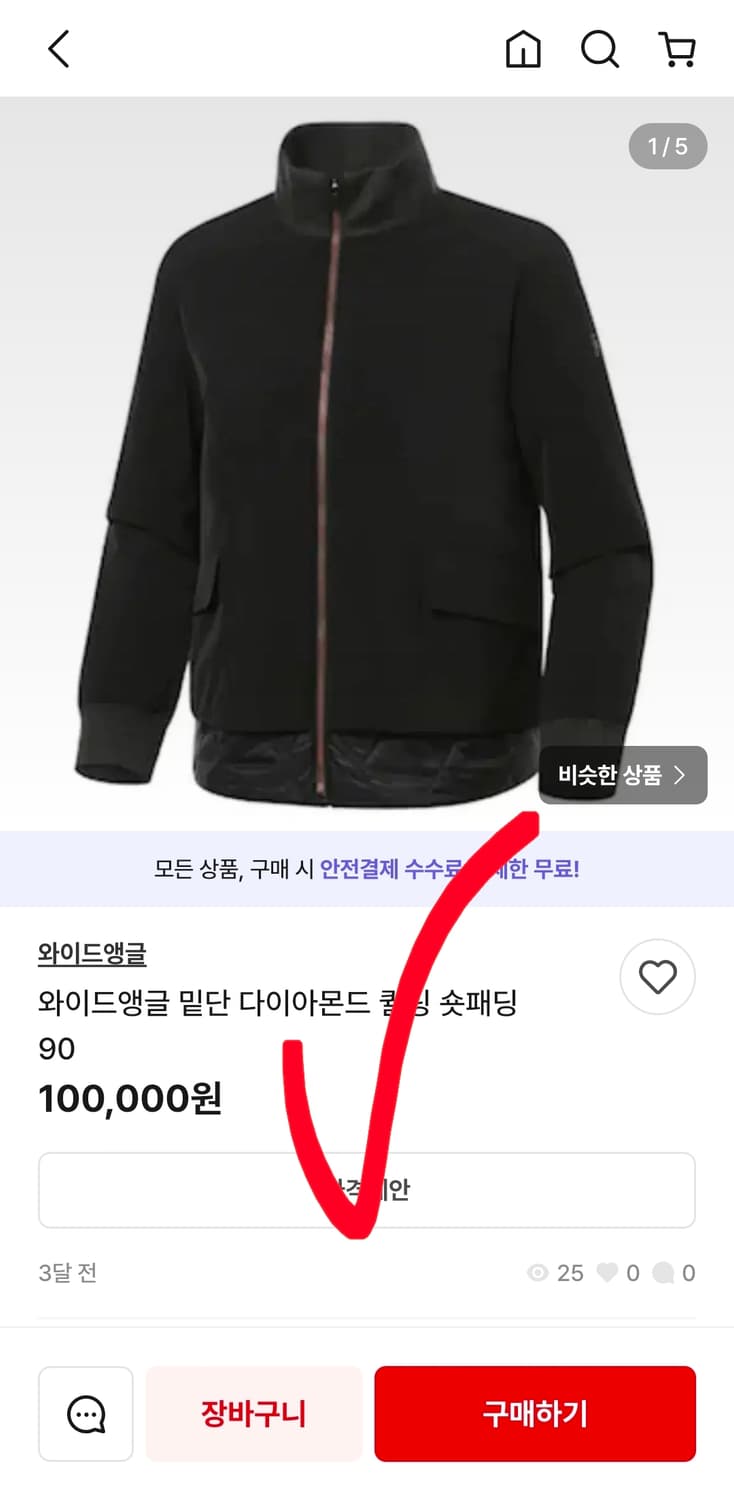Toggle the wishlist heart for this jacket
Image resolution: width=734 pixels, height=1500 pixels.
pos(657,977)
